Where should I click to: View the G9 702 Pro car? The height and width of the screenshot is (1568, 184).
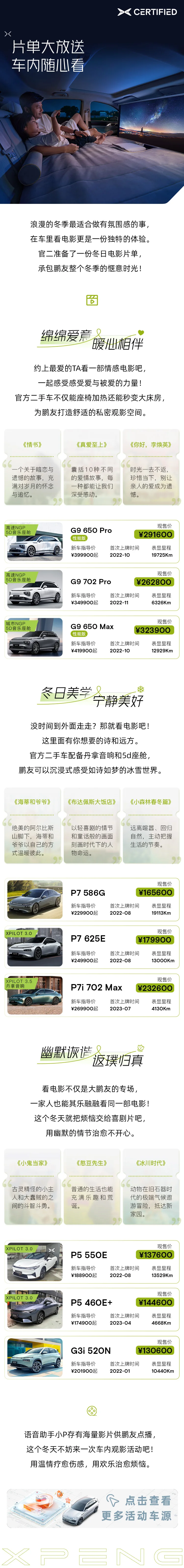tap(92, 589)
